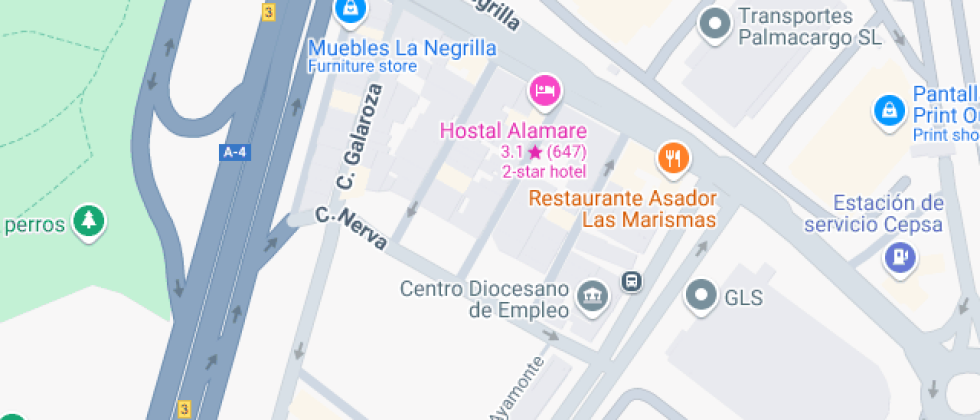Tap the Estación de servicio Cepsa pin
This screenshot has height=420, width=980.
click(x=901, y=258)
